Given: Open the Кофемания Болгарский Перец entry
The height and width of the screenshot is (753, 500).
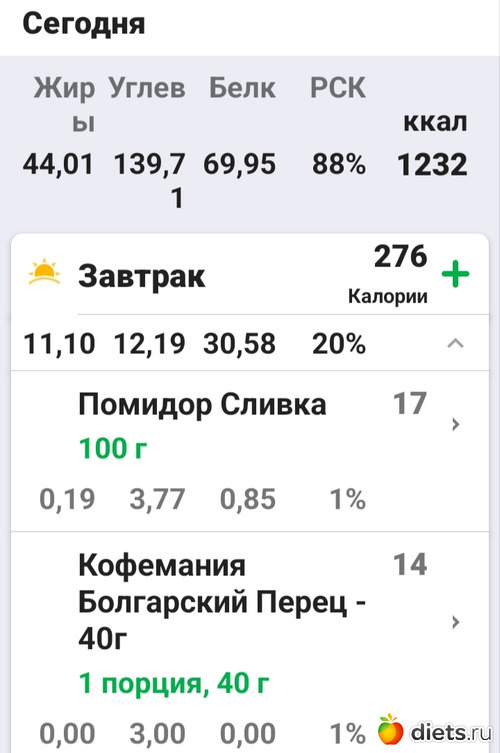Looking at the screenshot, I should coord(250,643).
